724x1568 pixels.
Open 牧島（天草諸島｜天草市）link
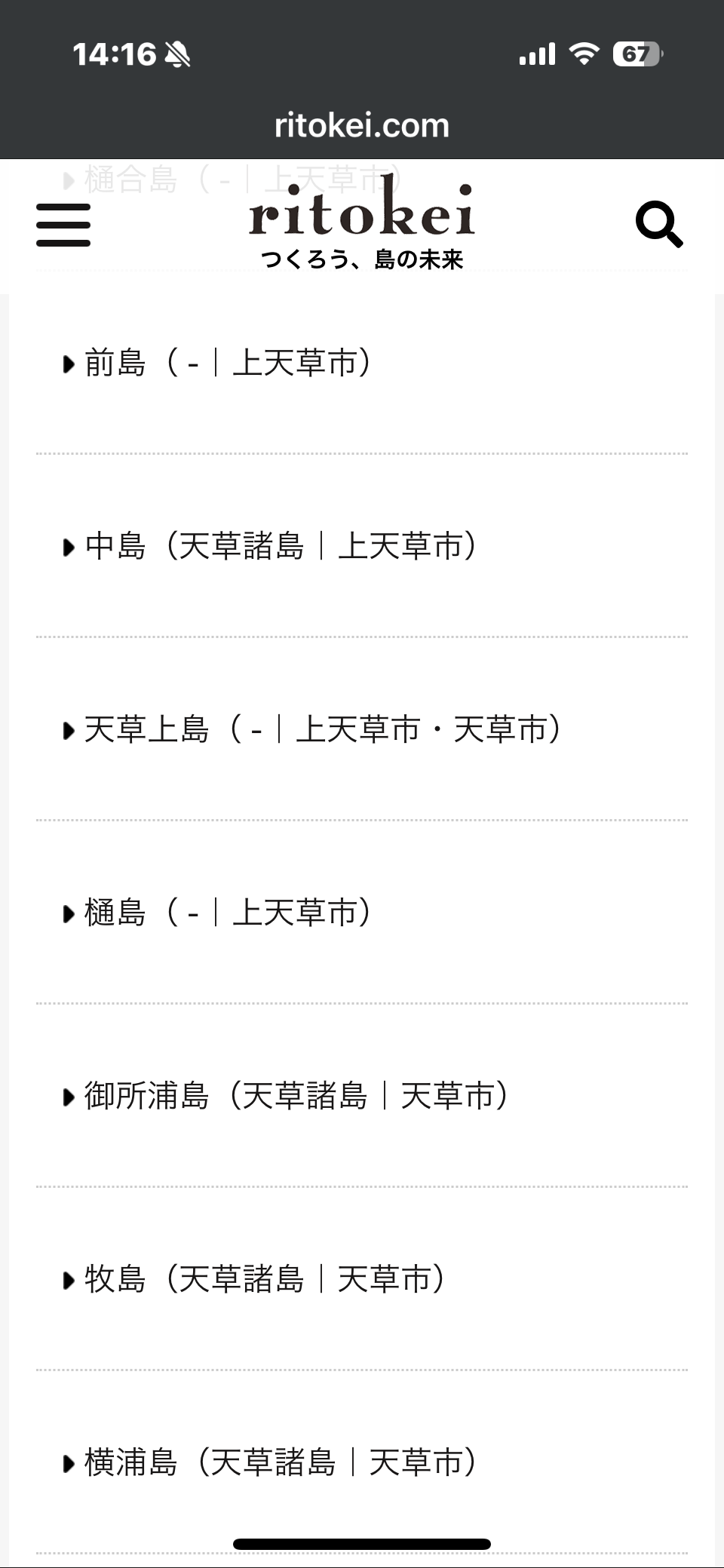[264, 1279]
